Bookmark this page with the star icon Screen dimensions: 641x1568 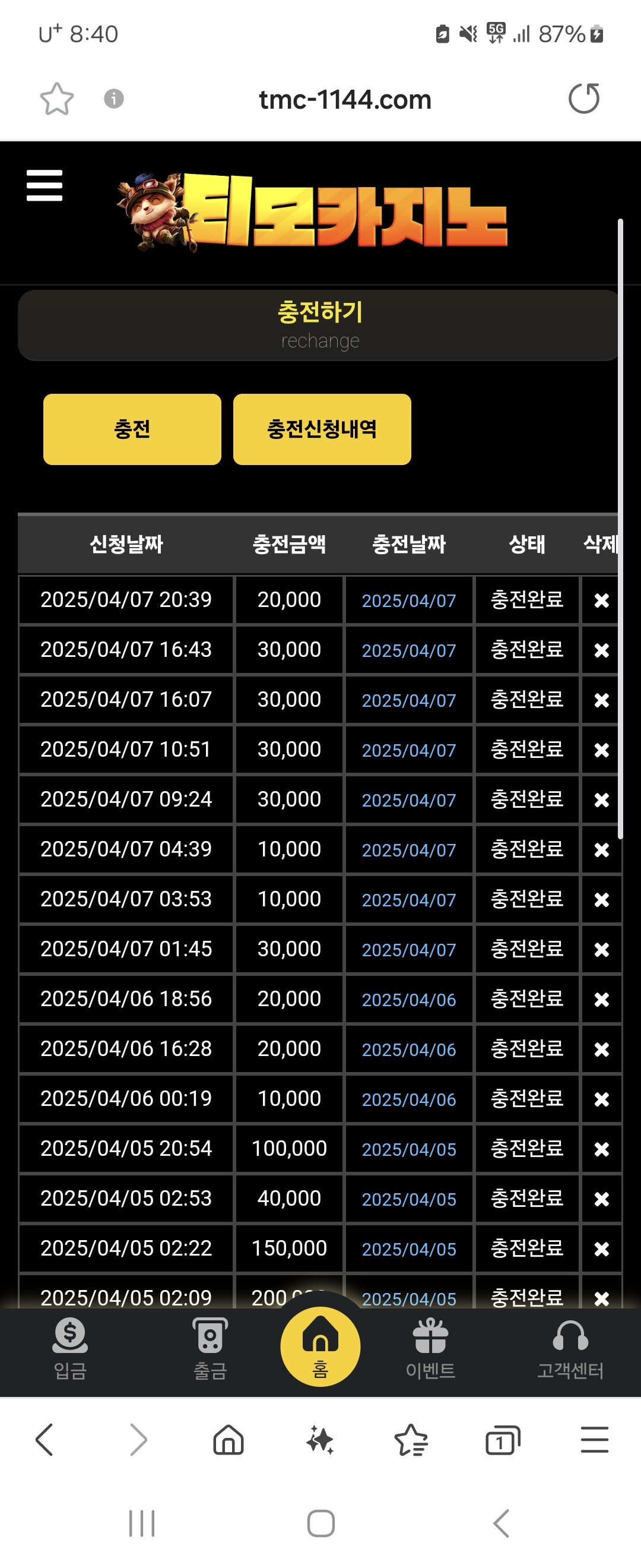click(x=56, y=99)
